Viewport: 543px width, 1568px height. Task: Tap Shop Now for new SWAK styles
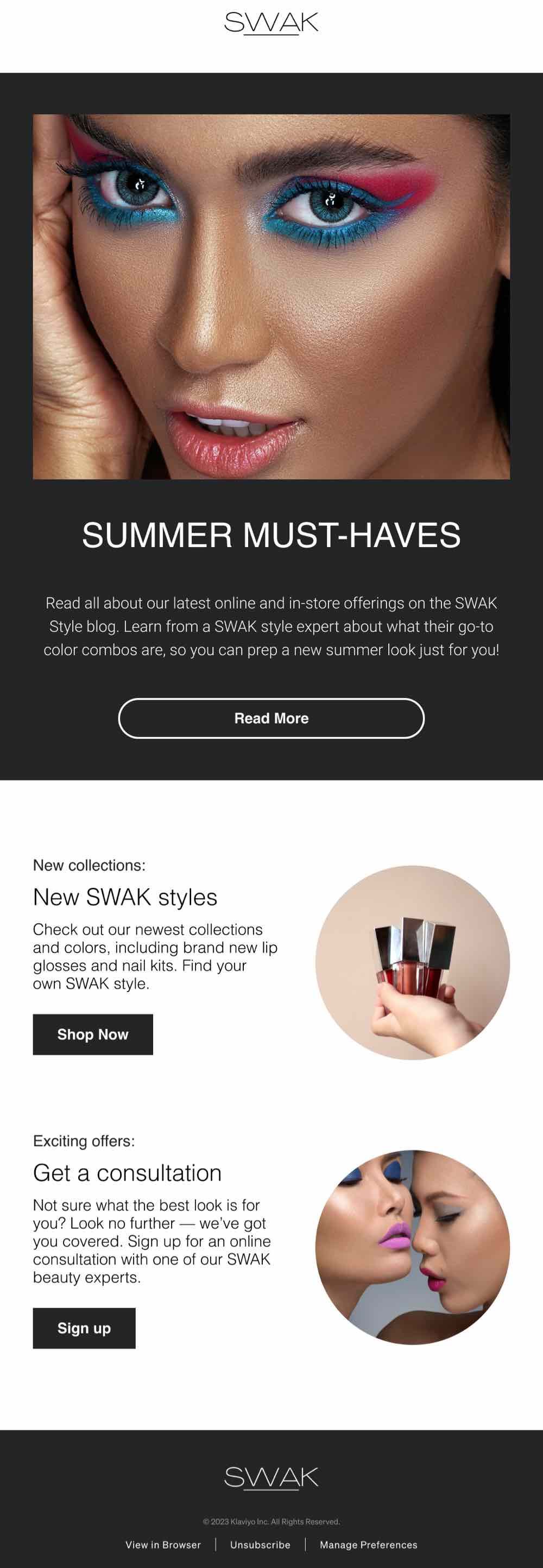[92, 1034]
